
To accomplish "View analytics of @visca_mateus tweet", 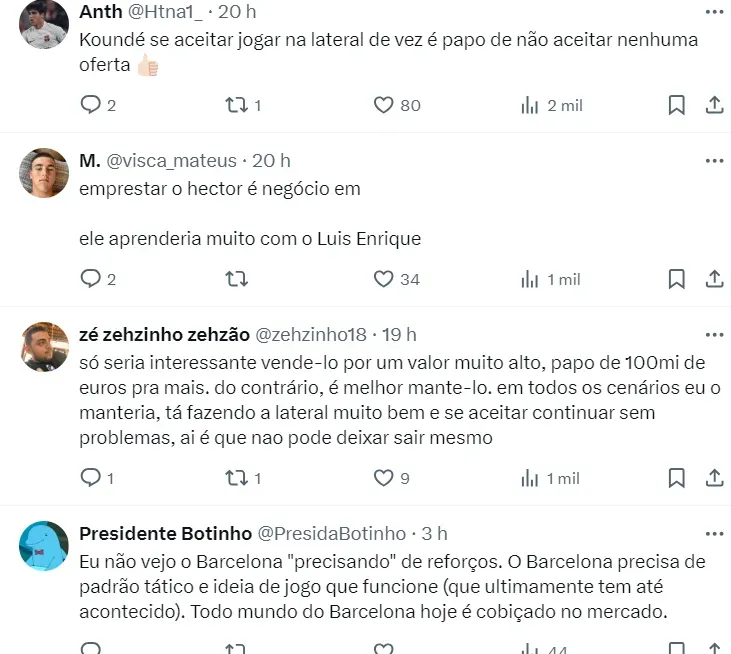I will click(530, 279).
